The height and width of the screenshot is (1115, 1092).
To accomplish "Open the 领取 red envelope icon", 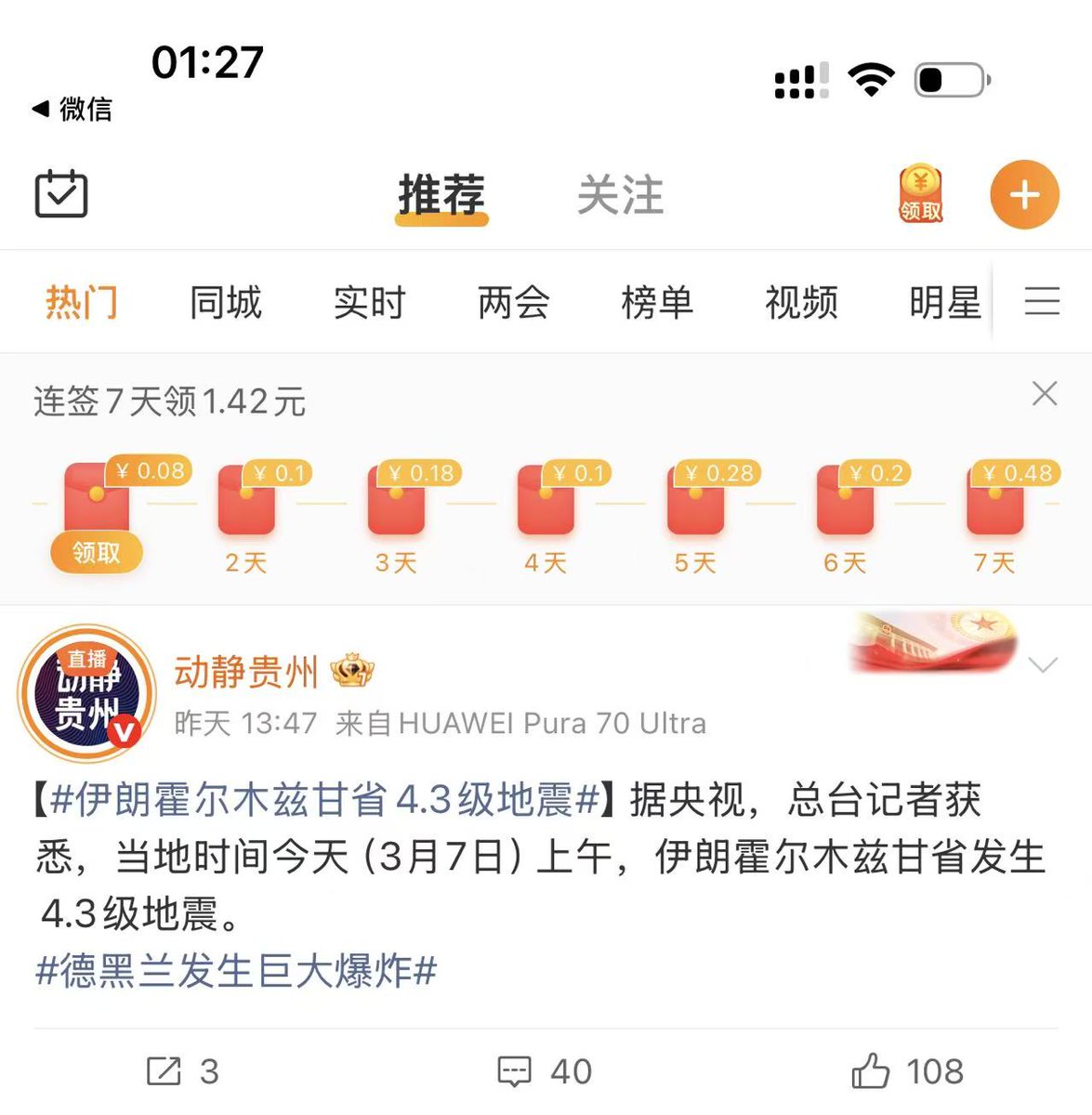I will [920, 195].
